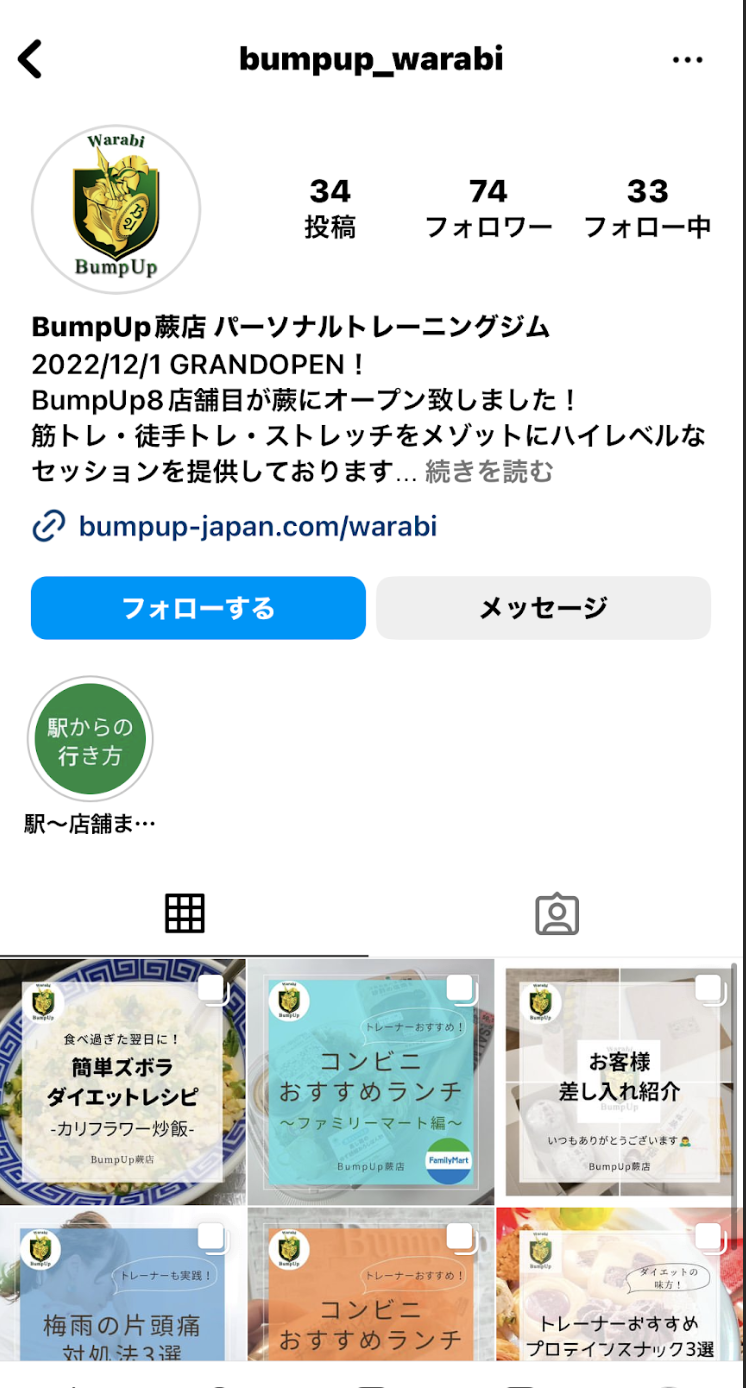Select the grid posts tab
746x1388 pixels.
click(x=185, y=914)
